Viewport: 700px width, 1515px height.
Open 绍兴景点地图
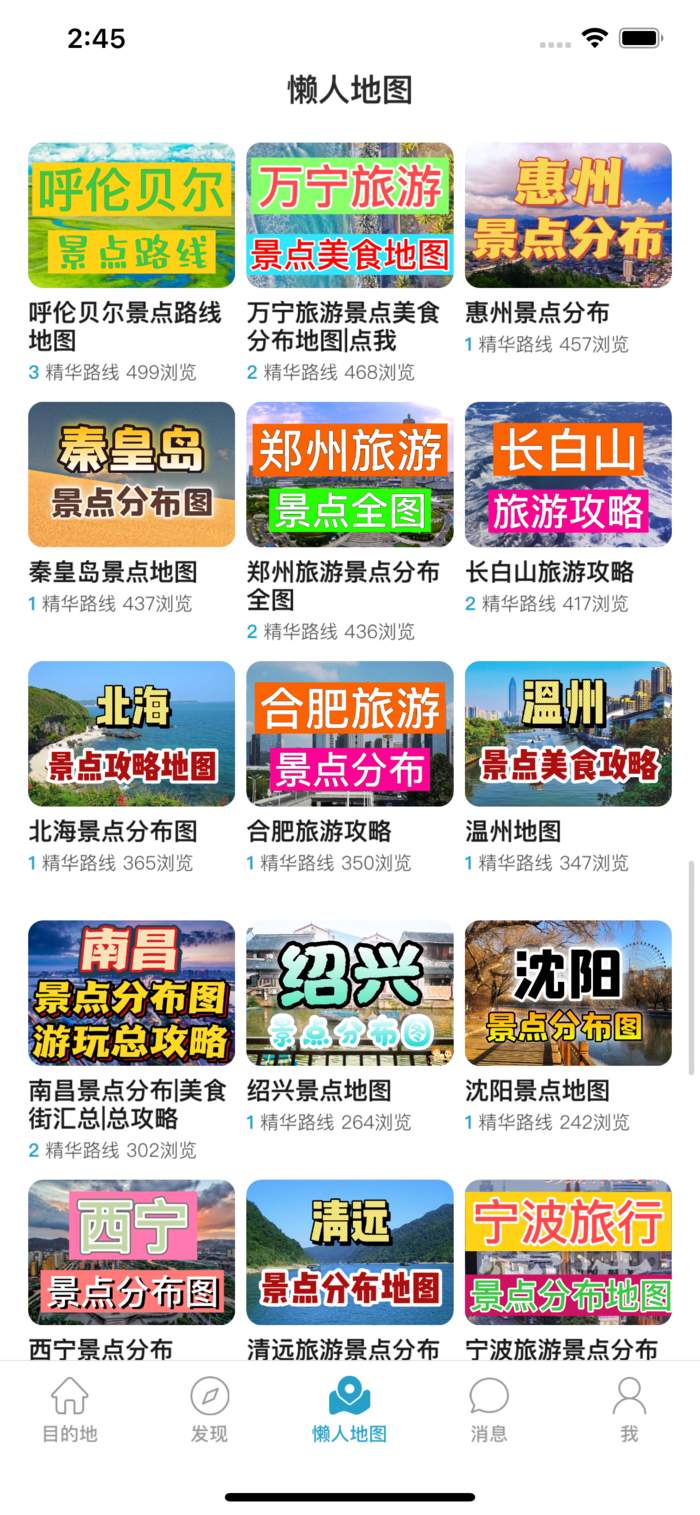coord(350,992)
